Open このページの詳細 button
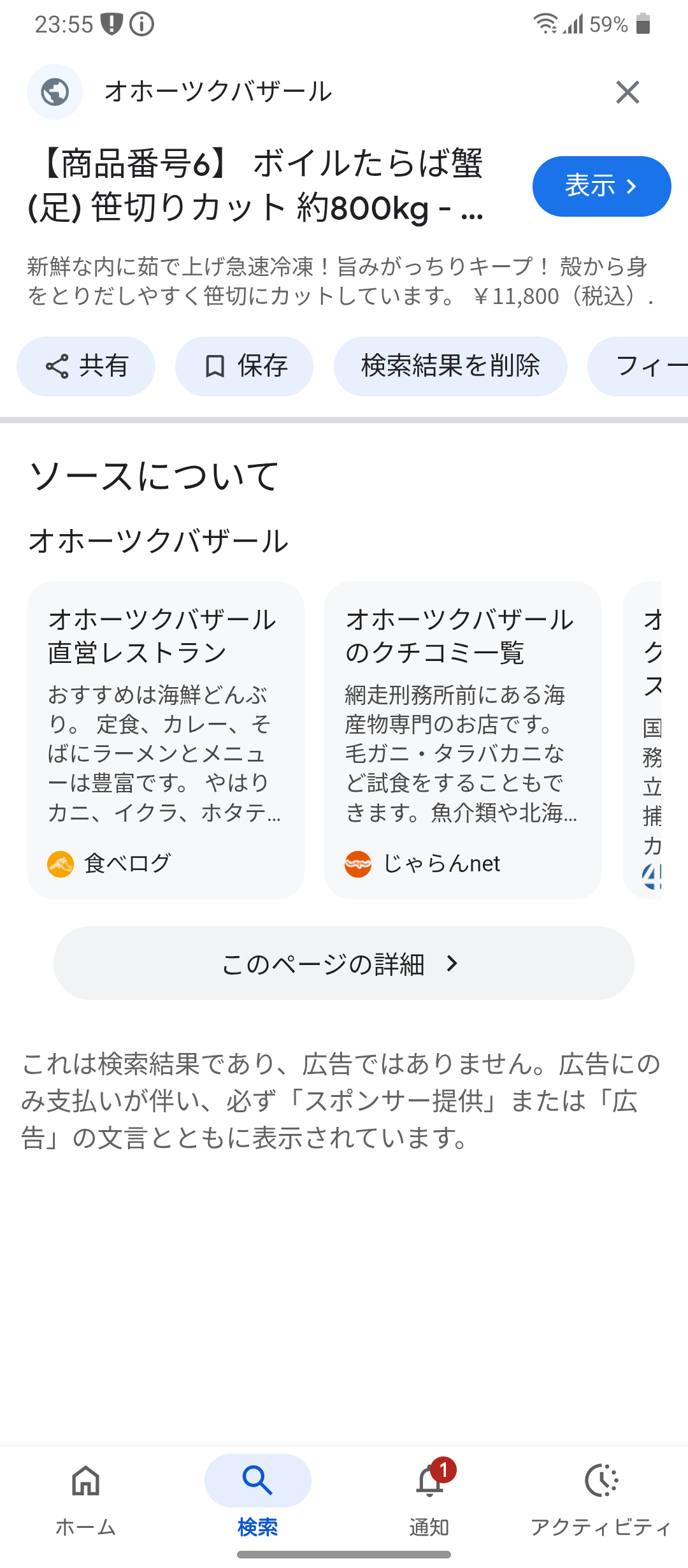This screenshot has height=1568, width=688. click(344, 963)
